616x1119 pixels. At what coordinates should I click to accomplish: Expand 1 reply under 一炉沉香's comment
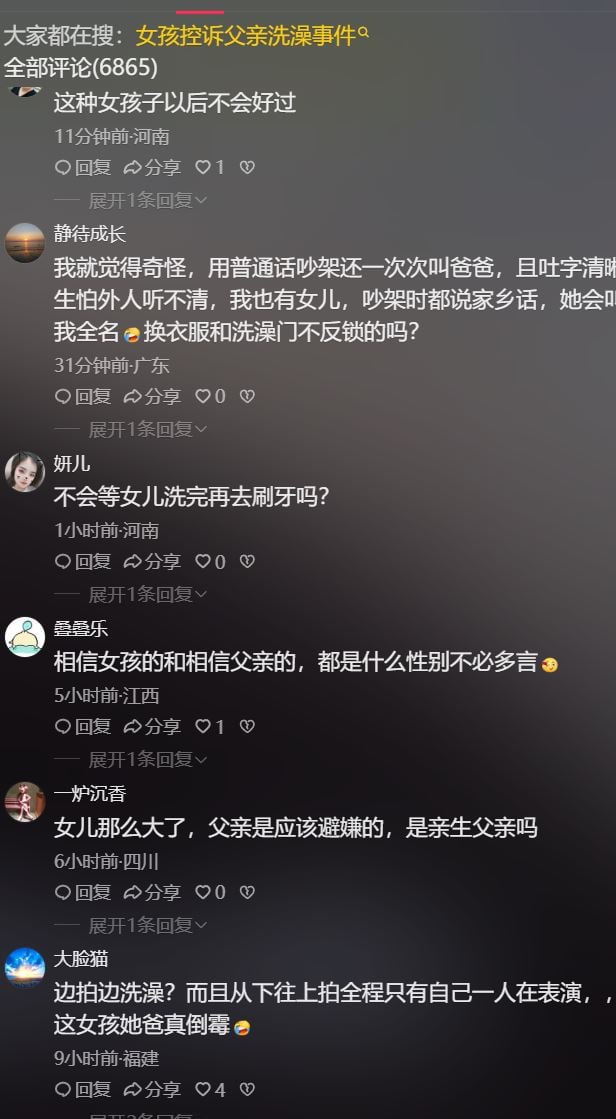147,926
